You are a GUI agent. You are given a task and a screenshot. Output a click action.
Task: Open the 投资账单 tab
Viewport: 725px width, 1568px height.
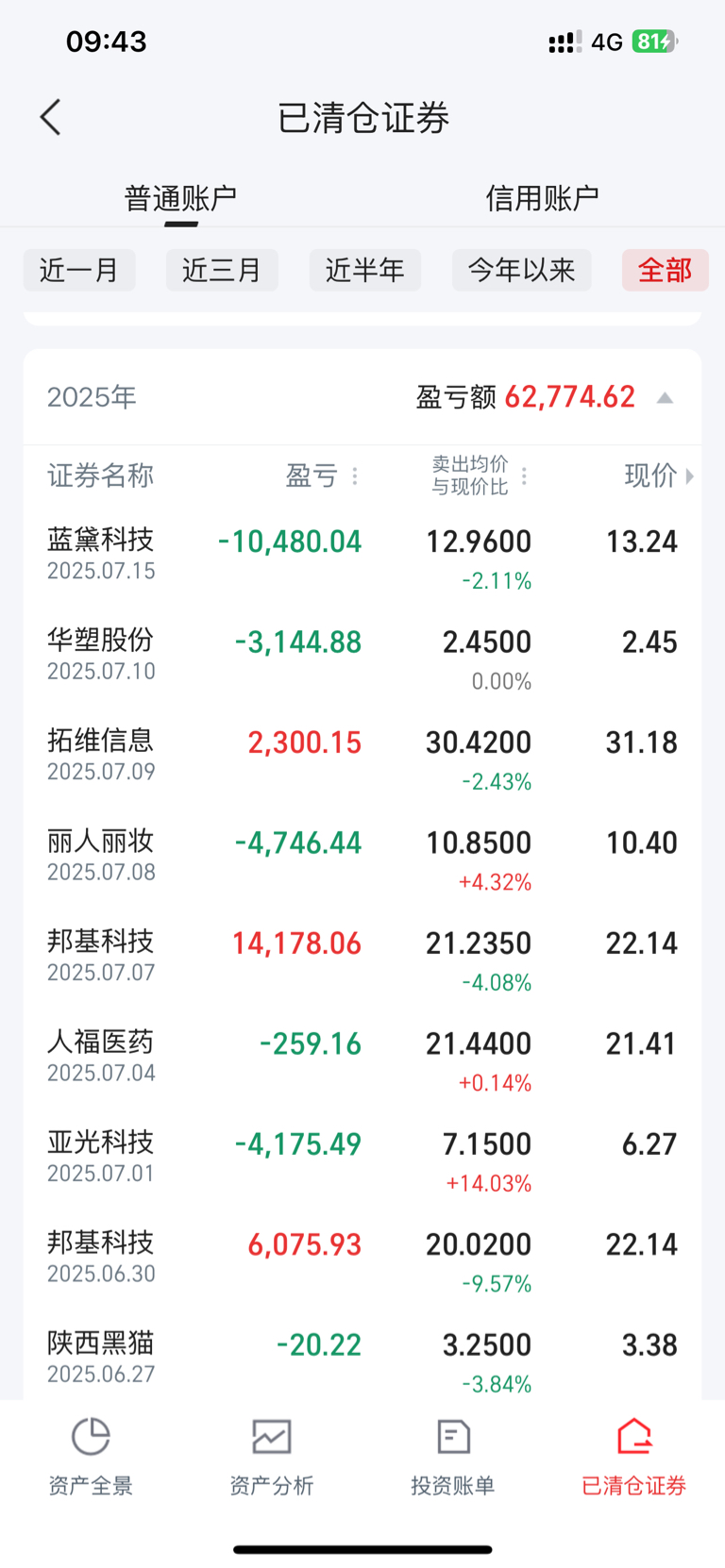[x=453, y=1457]
